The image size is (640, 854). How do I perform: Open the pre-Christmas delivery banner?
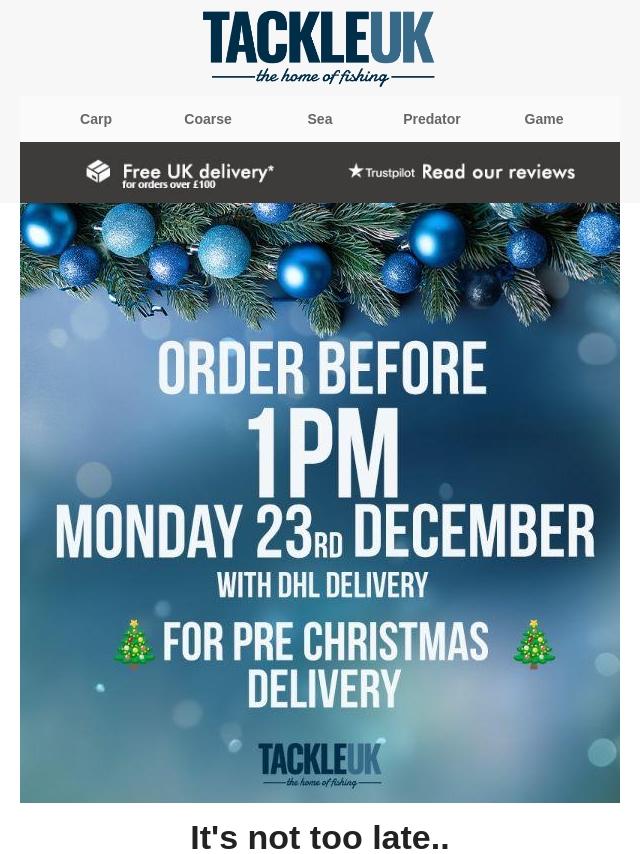point(320,502)
